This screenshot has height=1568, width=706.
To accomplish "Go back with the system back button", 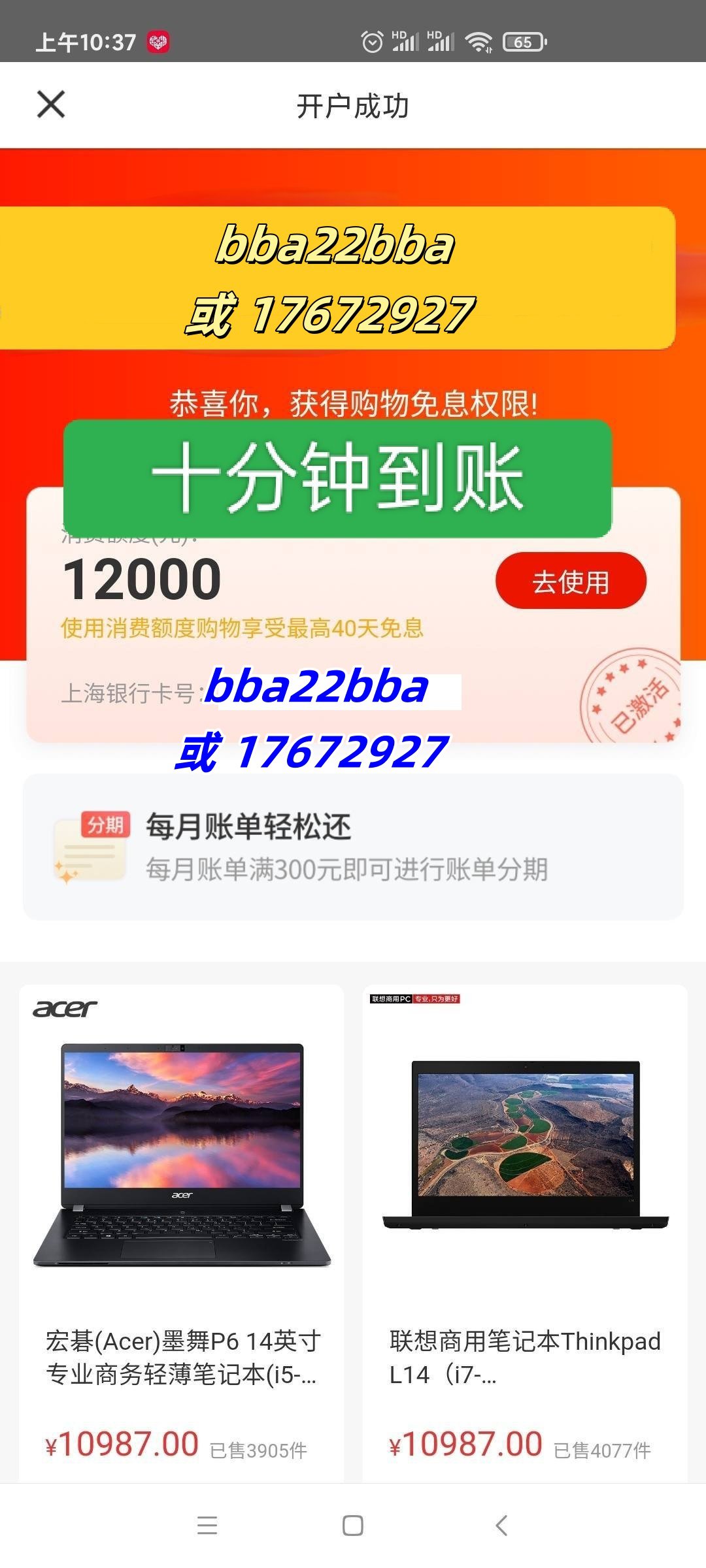I will [x=501, y=1526].
